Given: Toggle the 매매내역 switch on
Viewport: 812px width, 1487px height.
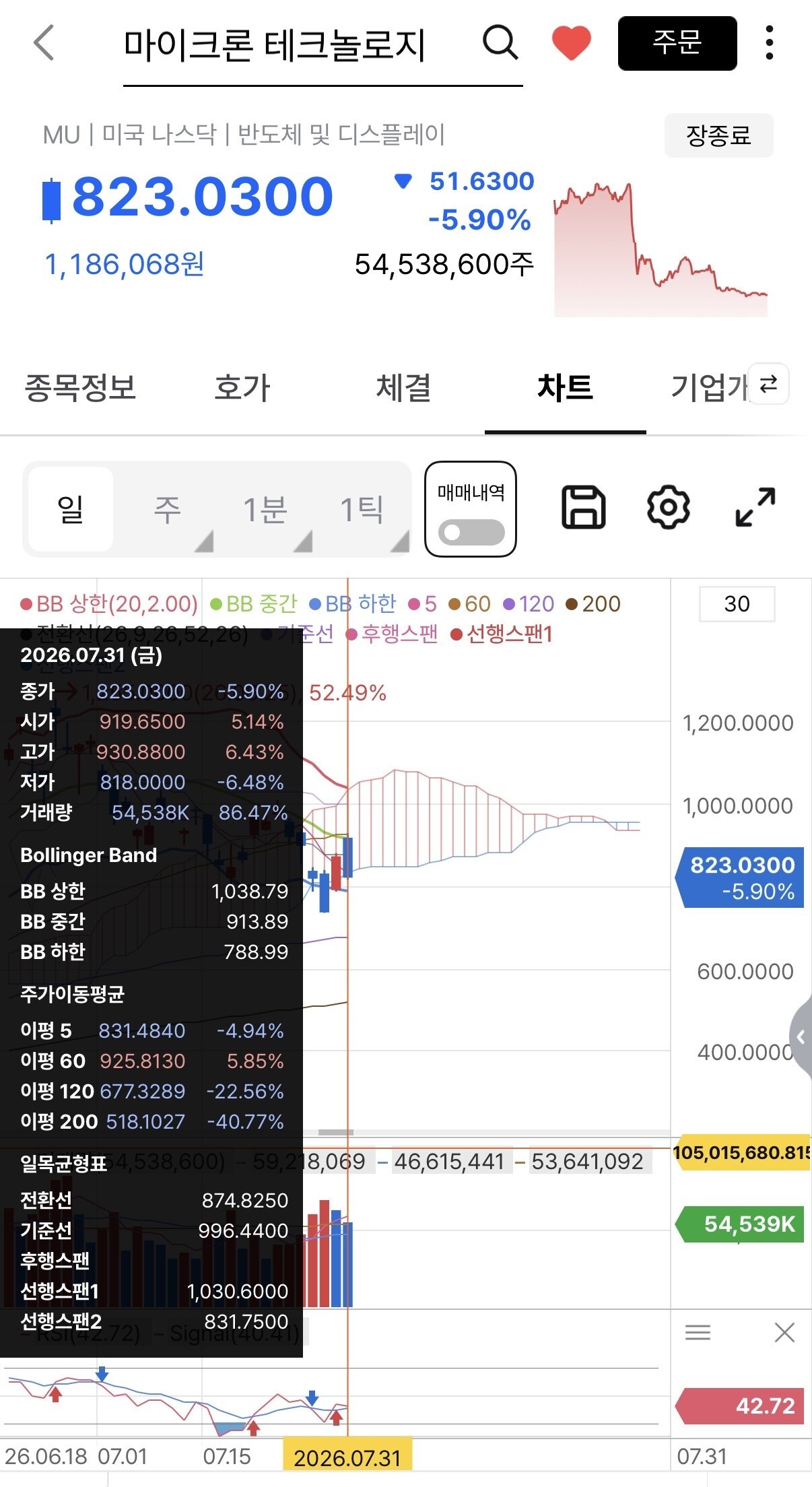Looking at the screenshot, I should [471, 509].
